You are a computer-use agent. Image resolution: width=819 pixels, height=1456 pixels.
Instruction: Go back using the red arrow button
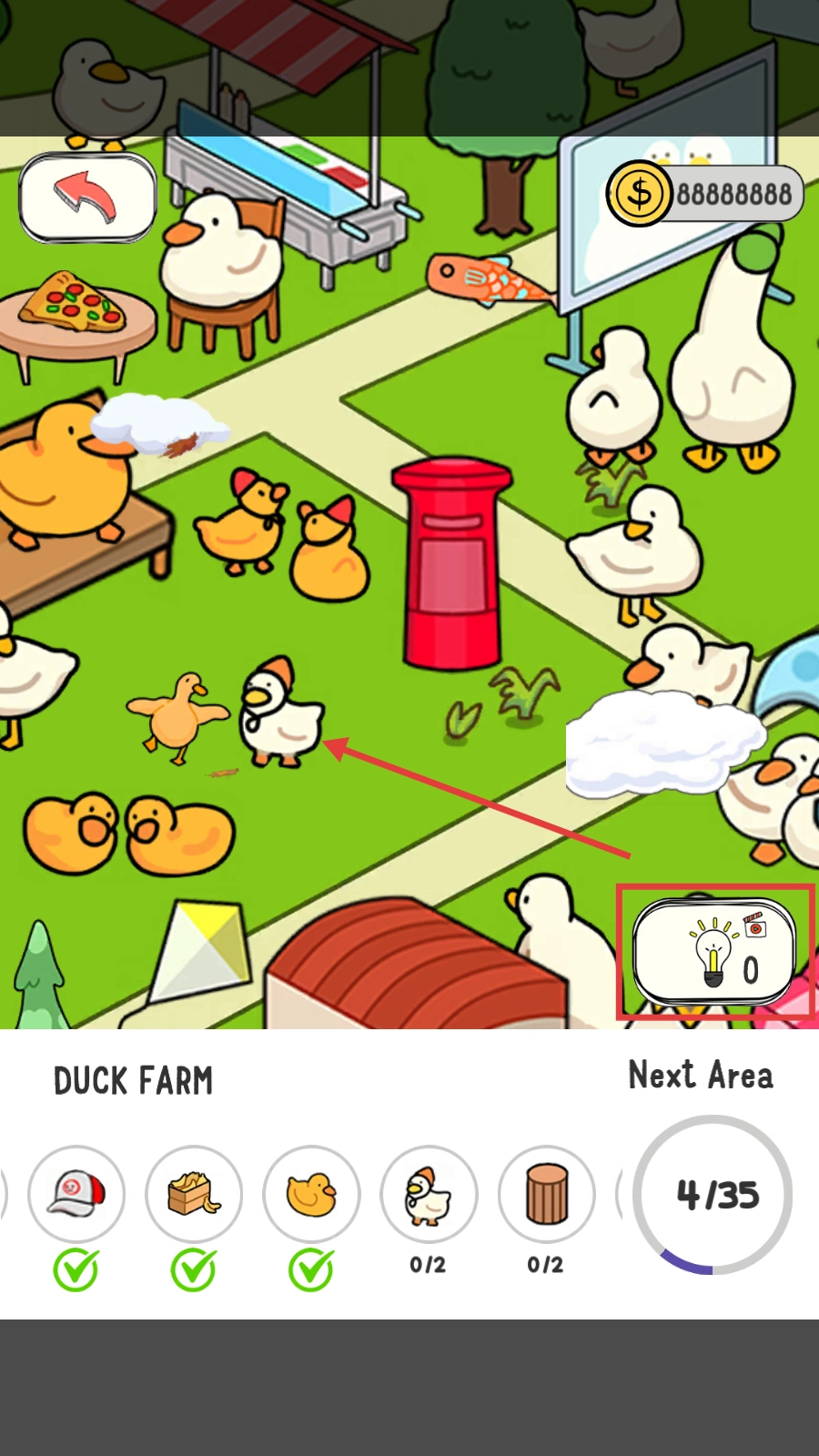87,197
